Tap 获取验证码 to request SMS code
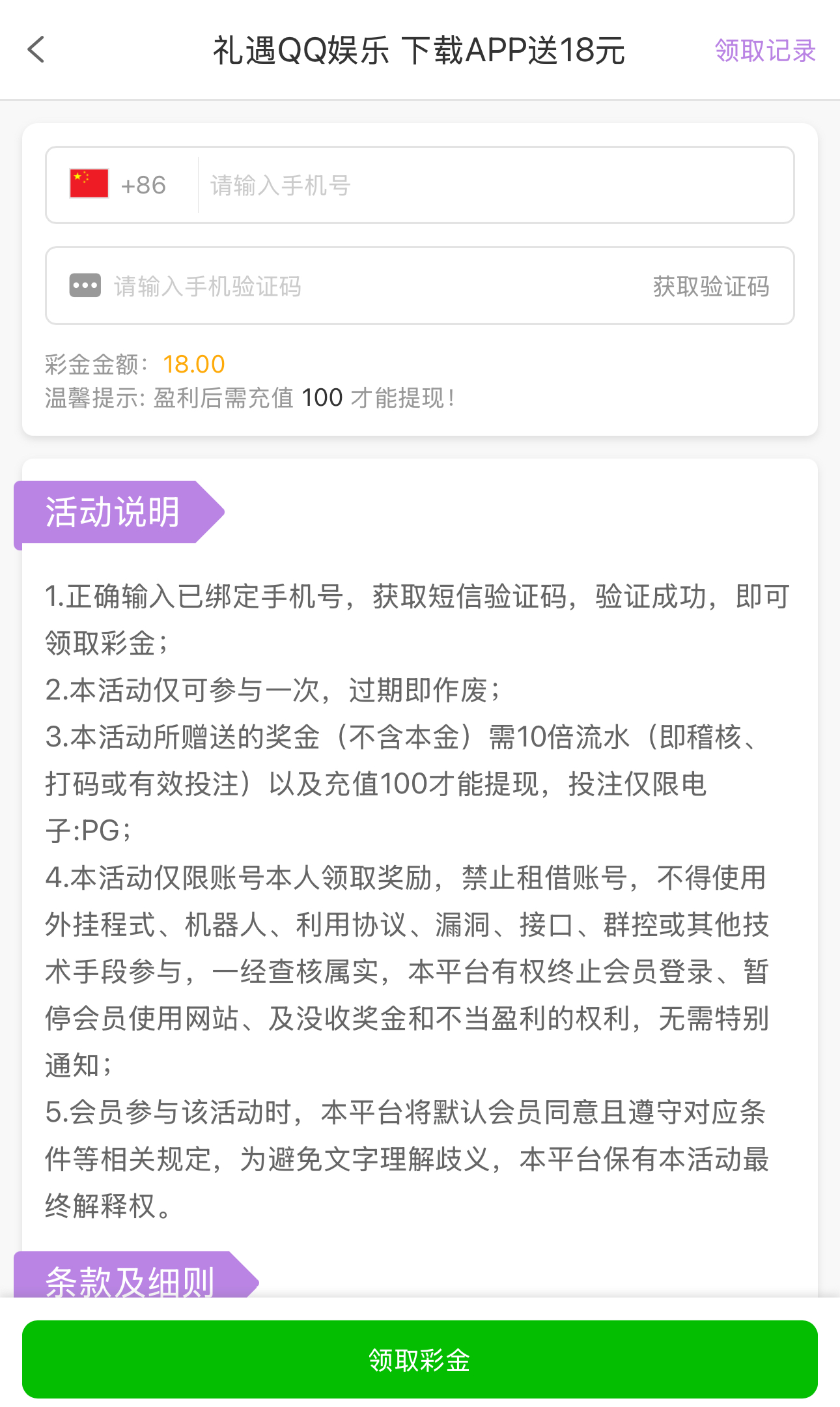This screenshot has height=1407, width=840. 710,286
